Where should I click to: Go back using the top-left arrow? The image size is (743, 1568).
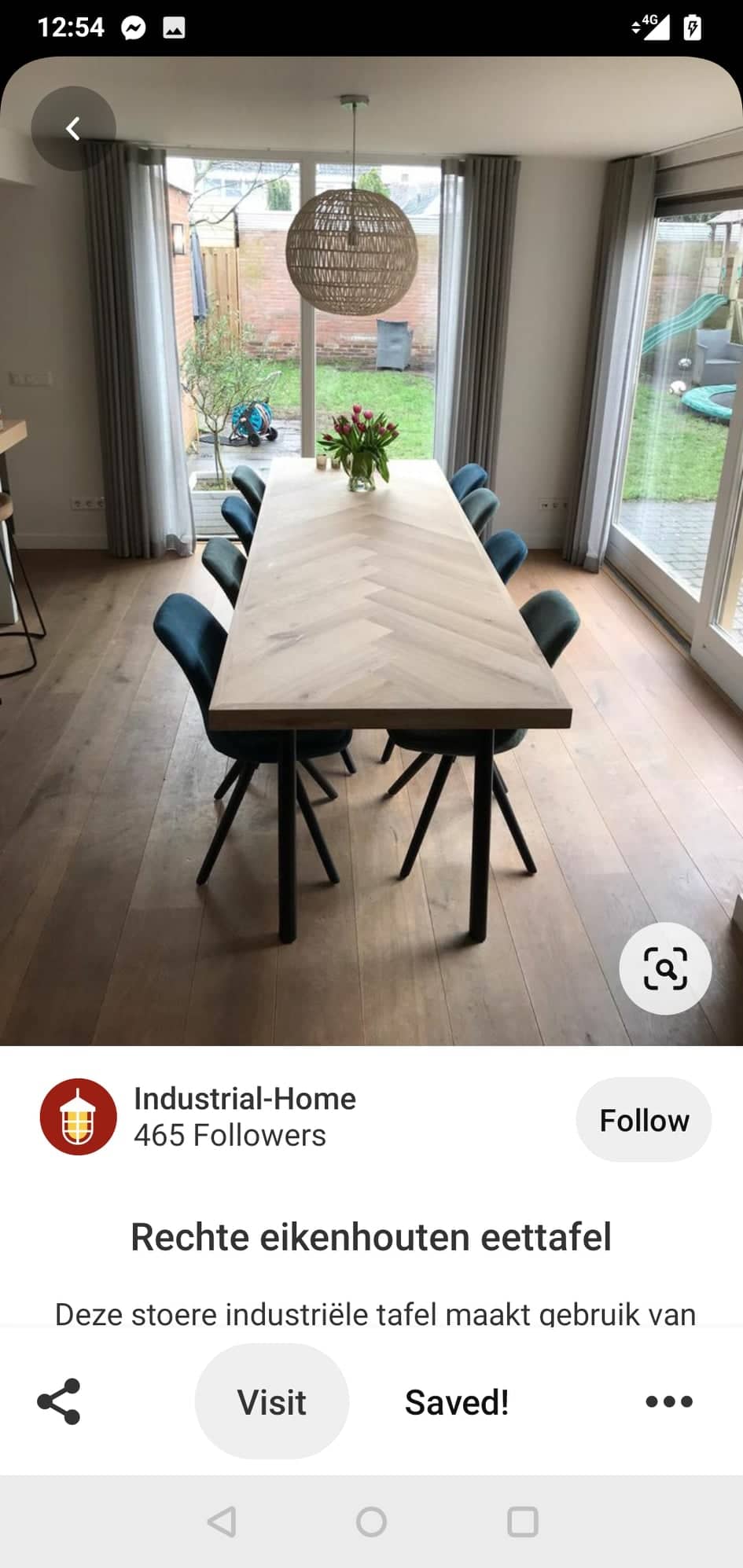73,128
